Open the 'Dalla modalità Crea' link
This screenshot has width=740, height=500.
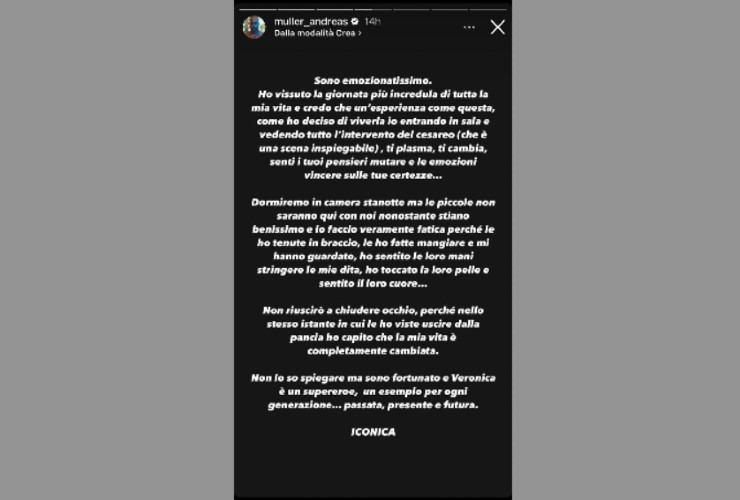pyautogui.click(x=318, y=33)
